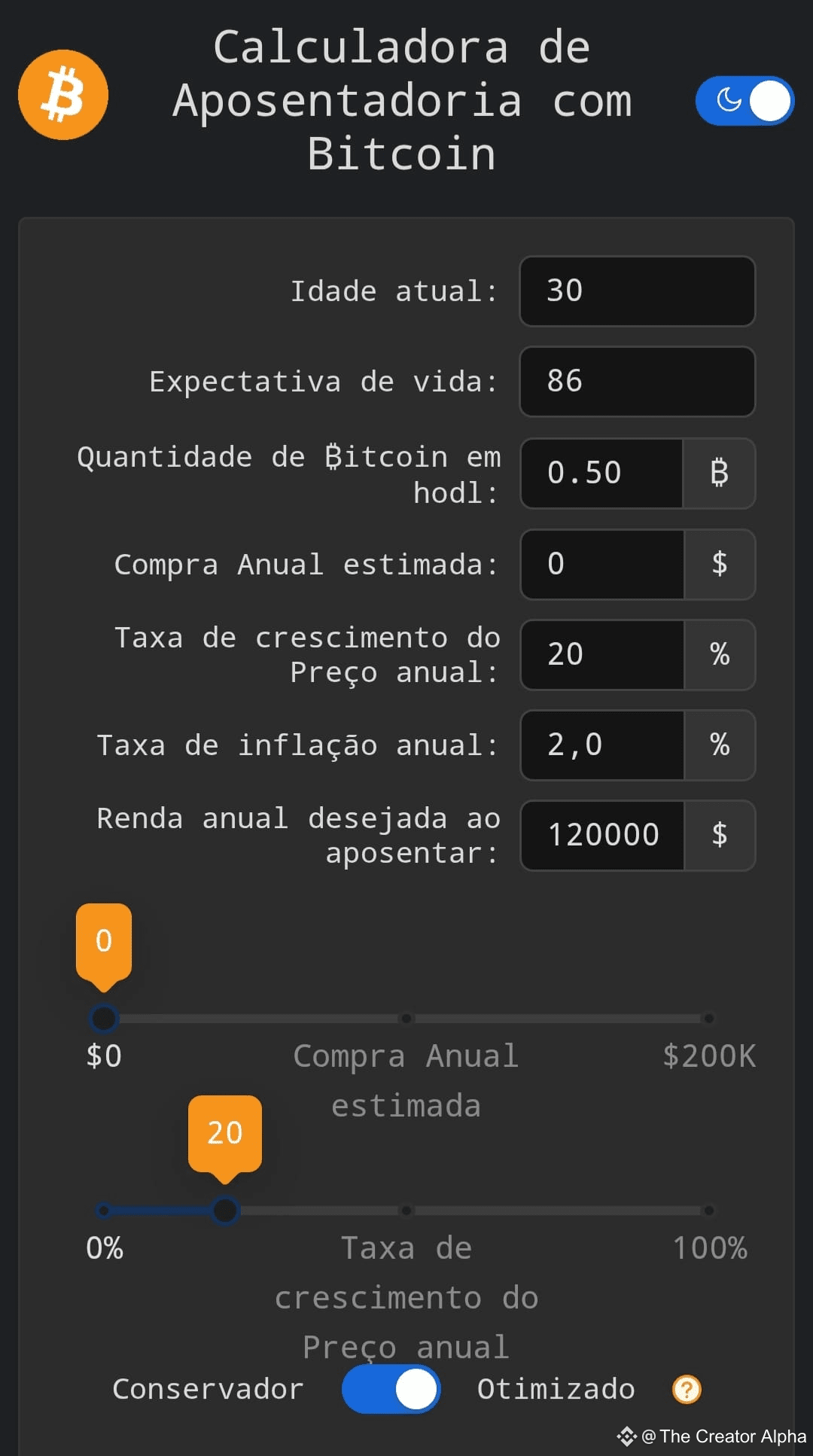The height and width of the screenshot is (1456, 813).
Task: Click the diamond icon next to The Creator Alpha
Action: pyautogui.click(x=626, y=1436)
